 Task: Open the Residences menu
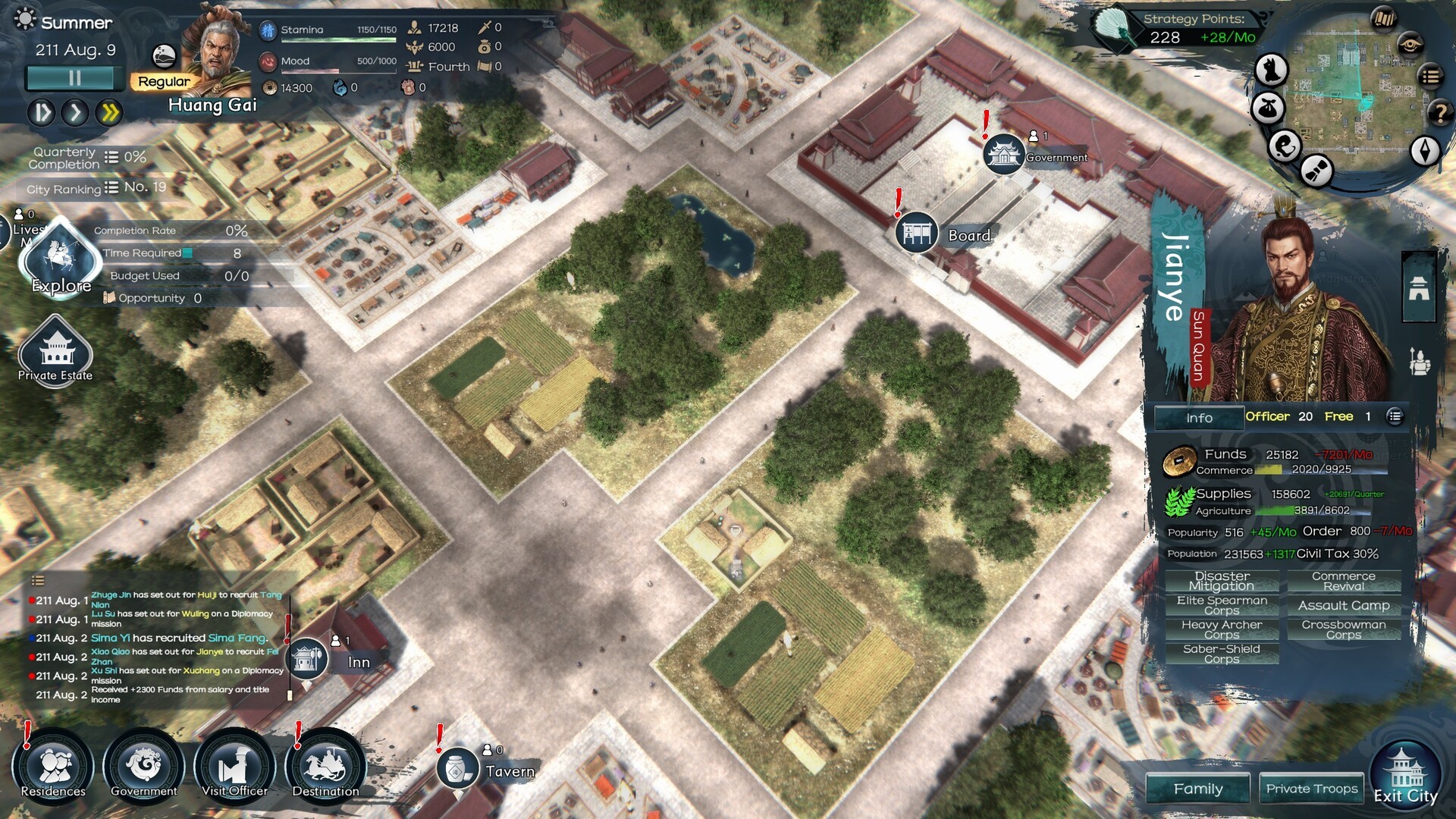53,764
